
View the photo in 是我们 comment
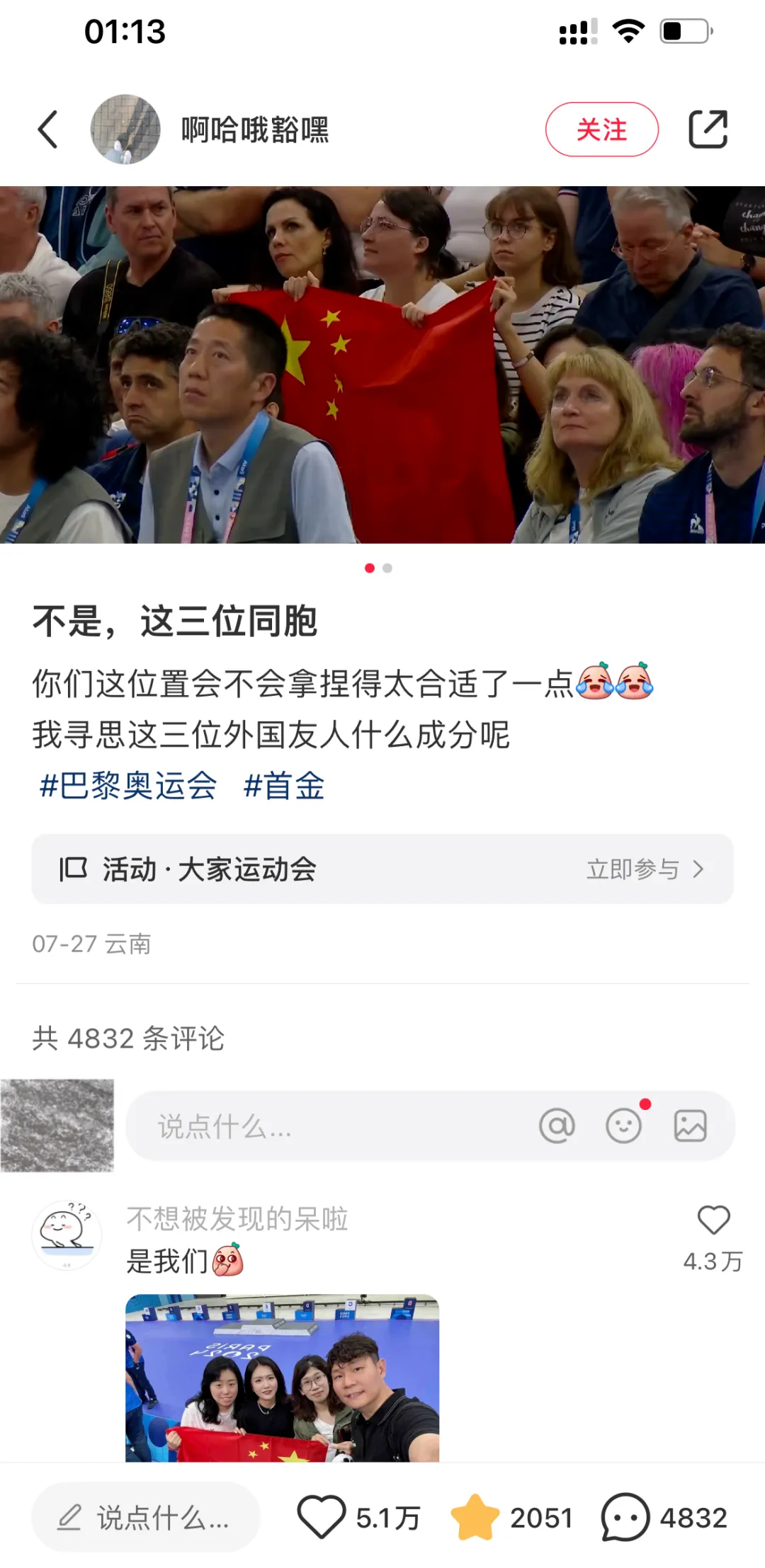click(282, 1378)
